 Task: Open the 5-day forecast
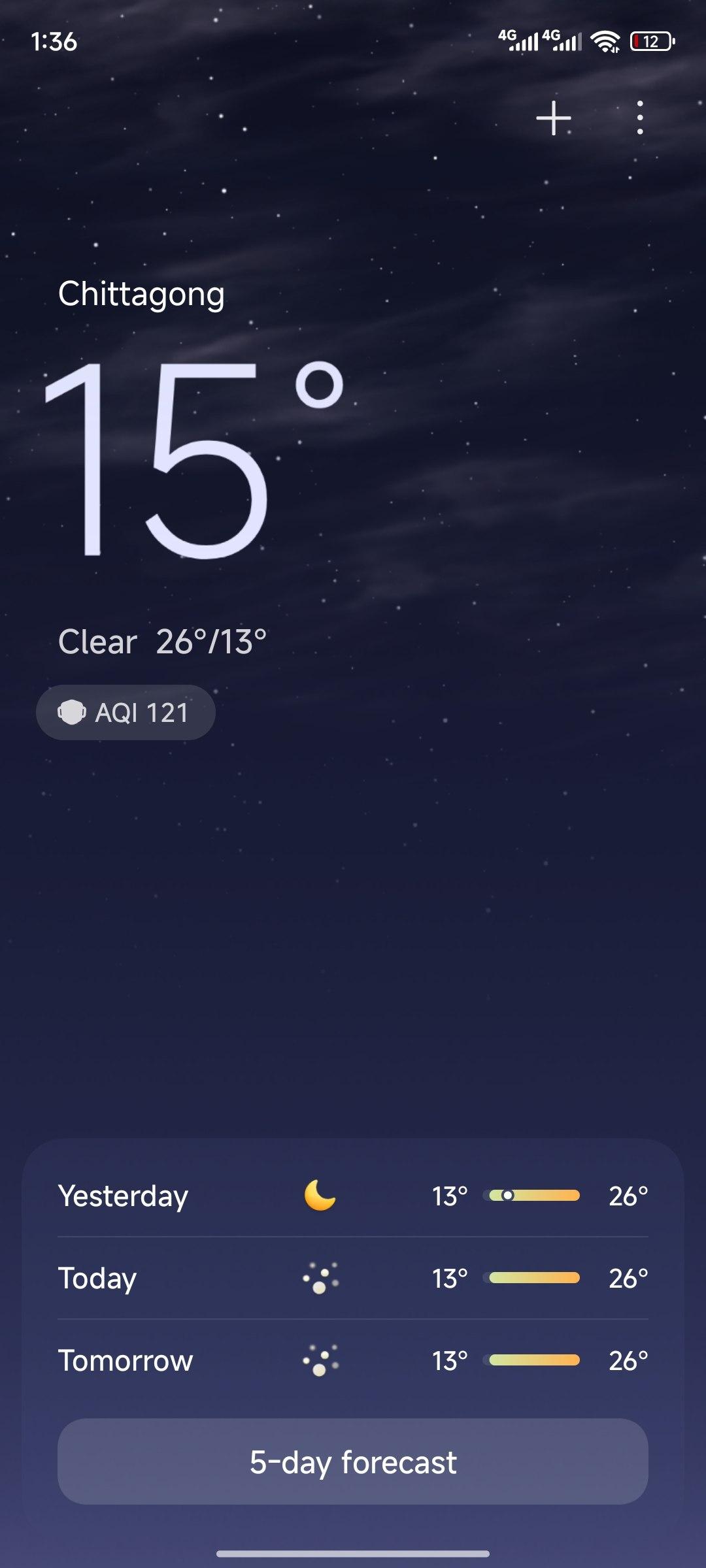(x=353, y=1462)
